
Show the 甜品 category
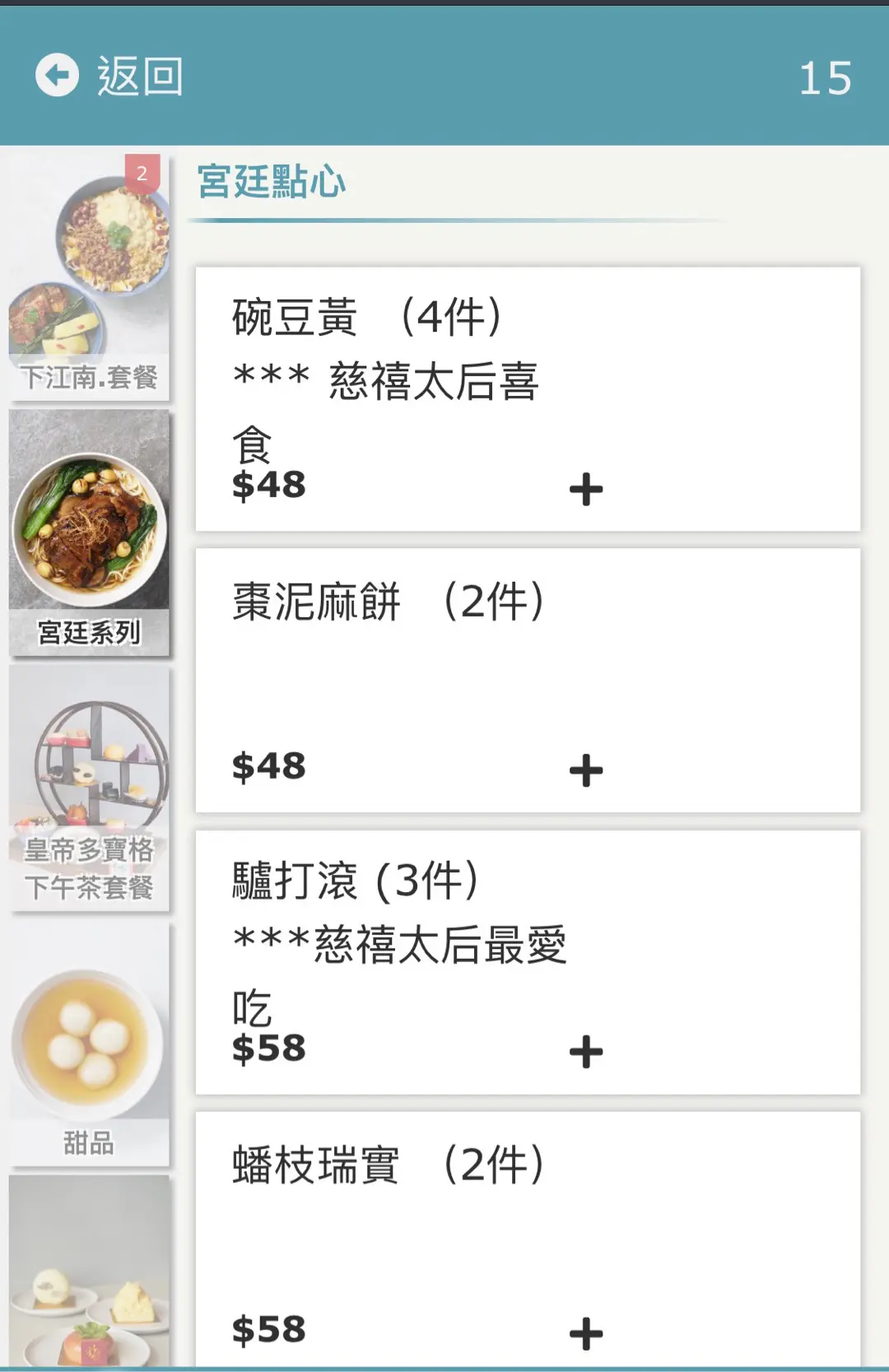point(89,1044)
